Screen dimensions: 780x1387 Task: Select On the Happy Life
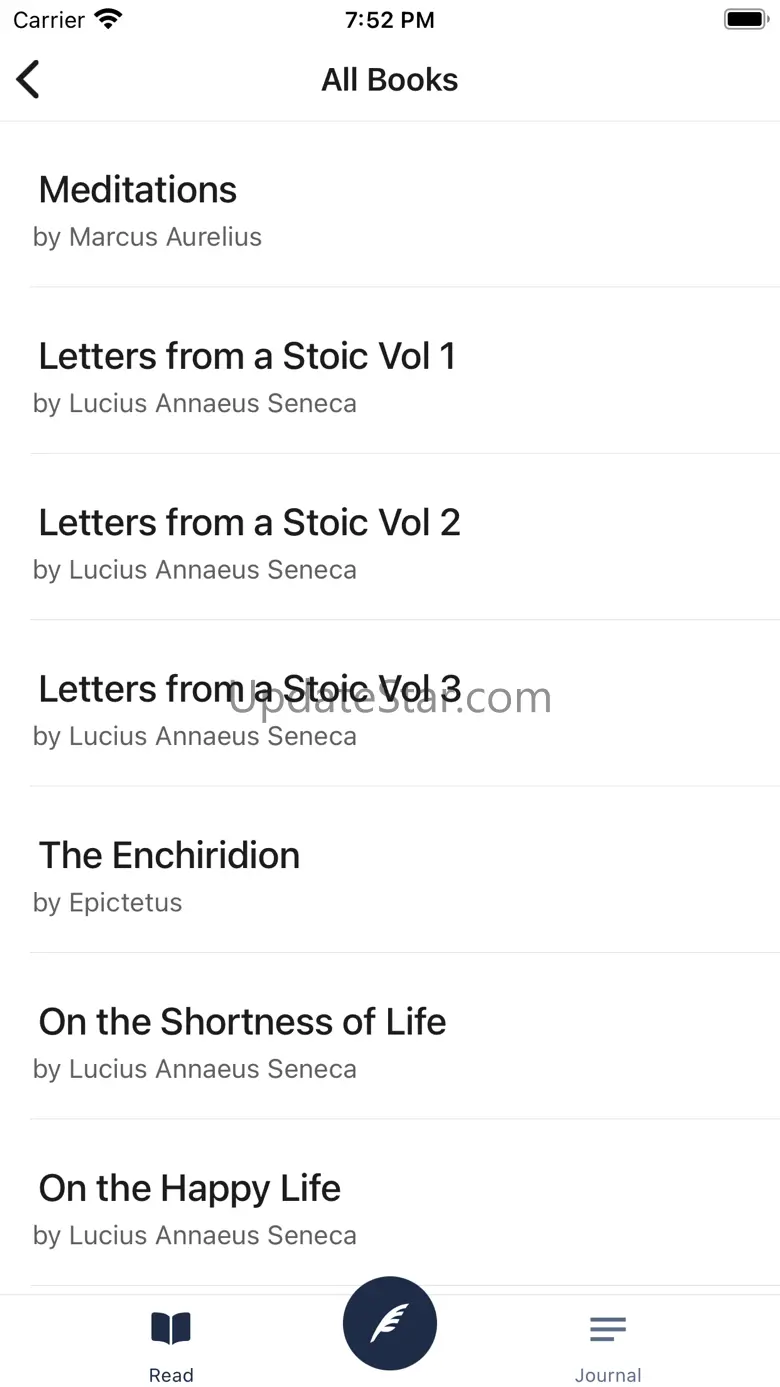pos(390,1208)
